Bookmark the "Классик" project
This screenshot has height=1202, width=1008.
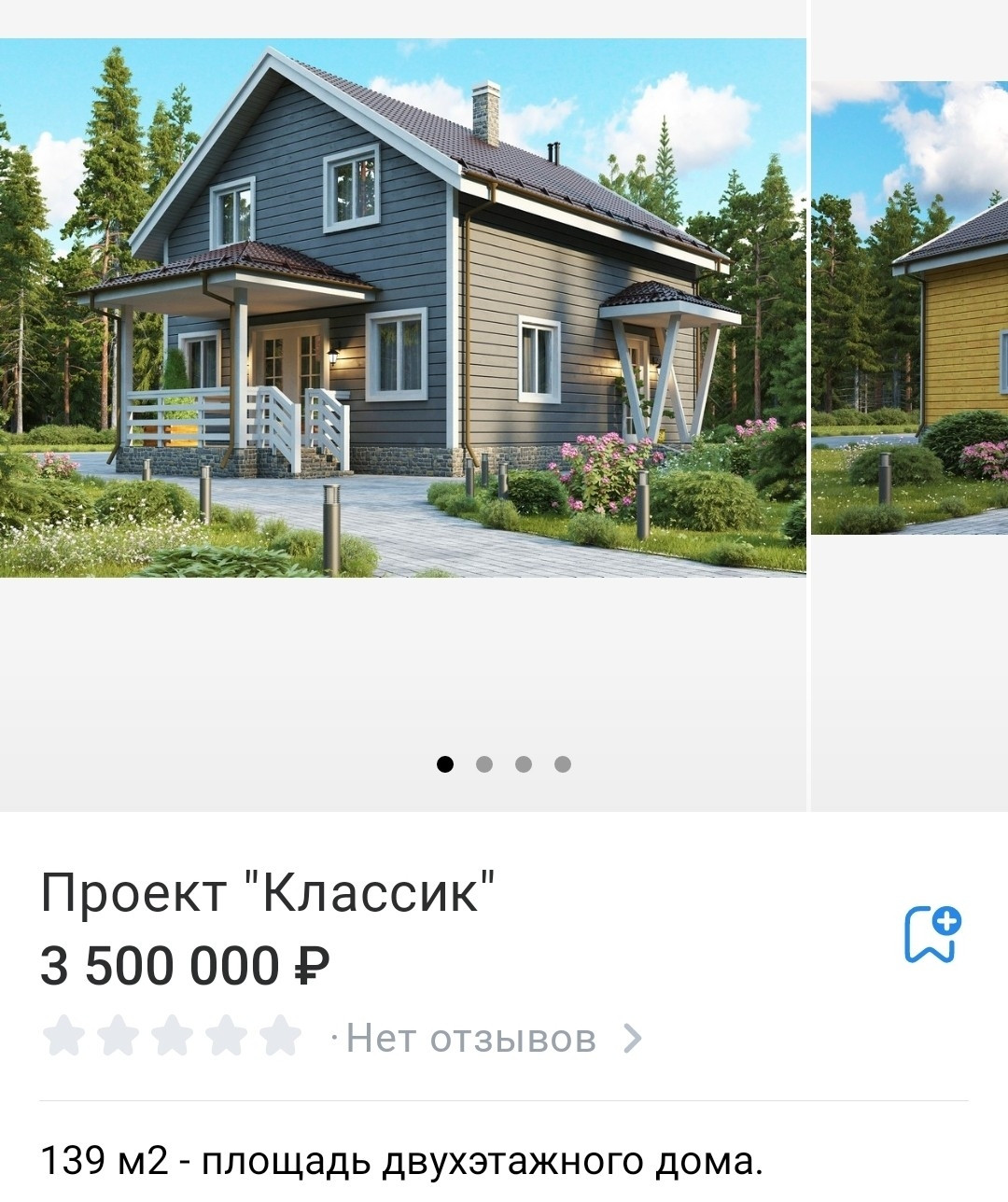click(932, 933)
